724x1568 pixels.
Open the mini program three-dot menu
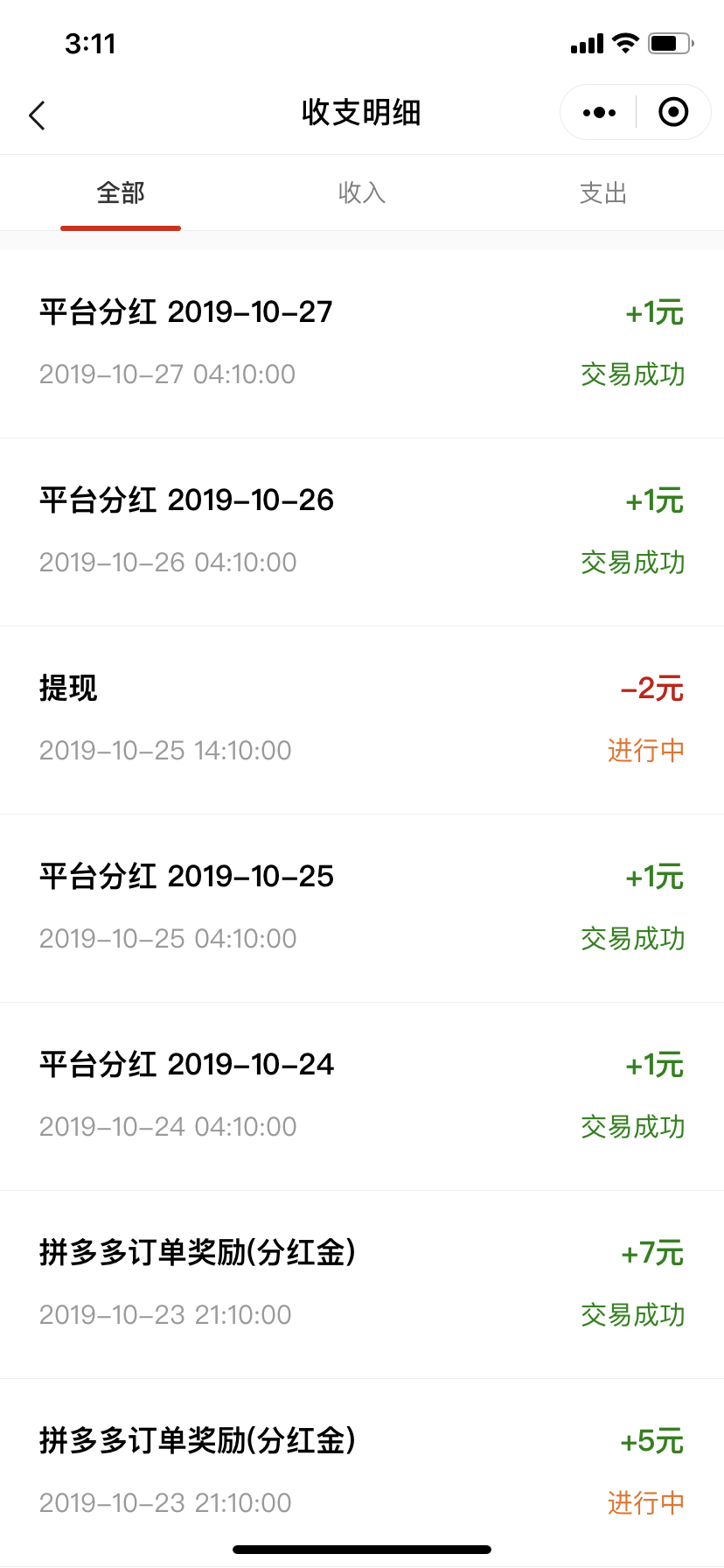tap(599, 113)
